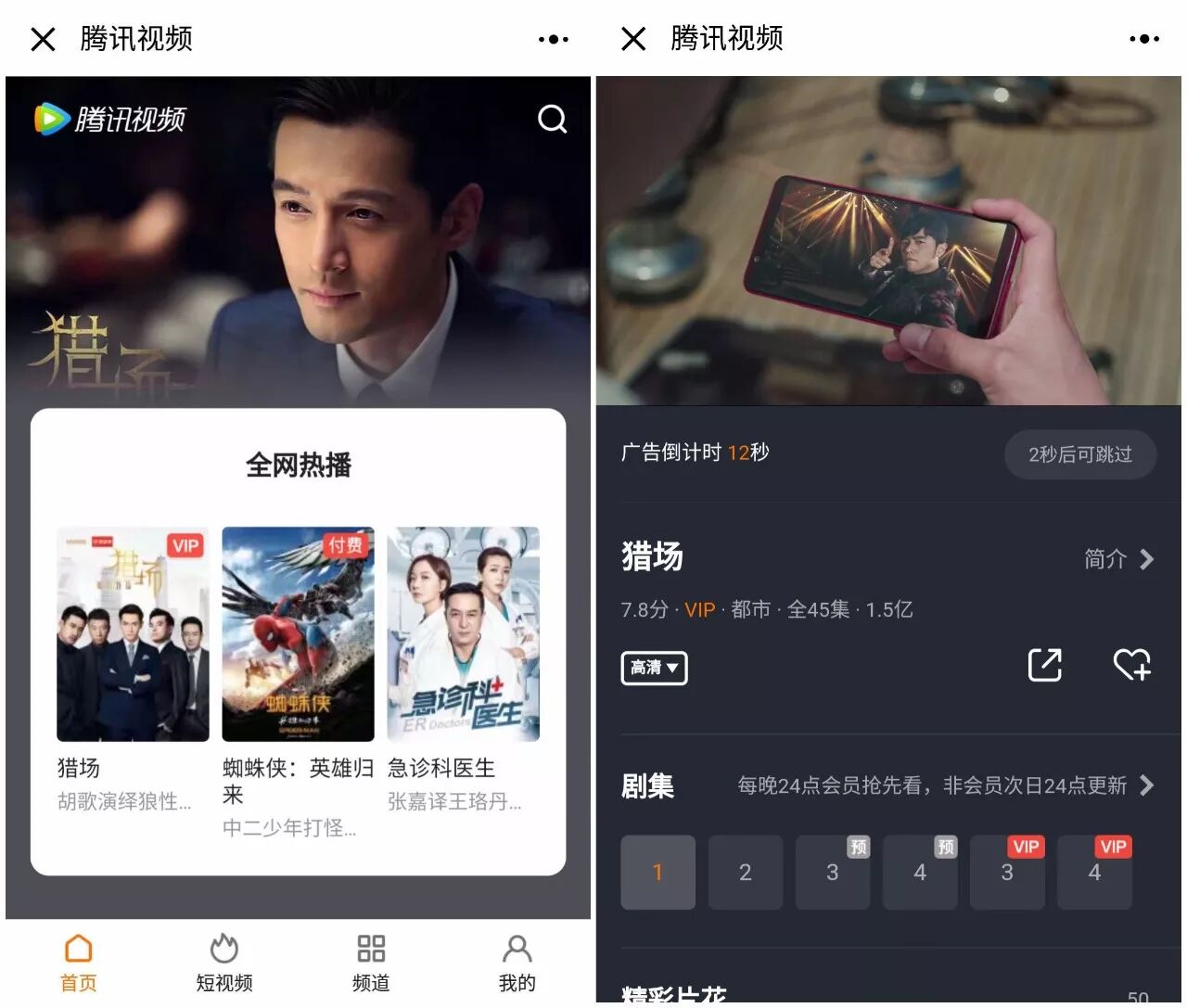Open the 简介 introduction for 猎场
1187x1008 pixels.
[x=1119, y=559]
